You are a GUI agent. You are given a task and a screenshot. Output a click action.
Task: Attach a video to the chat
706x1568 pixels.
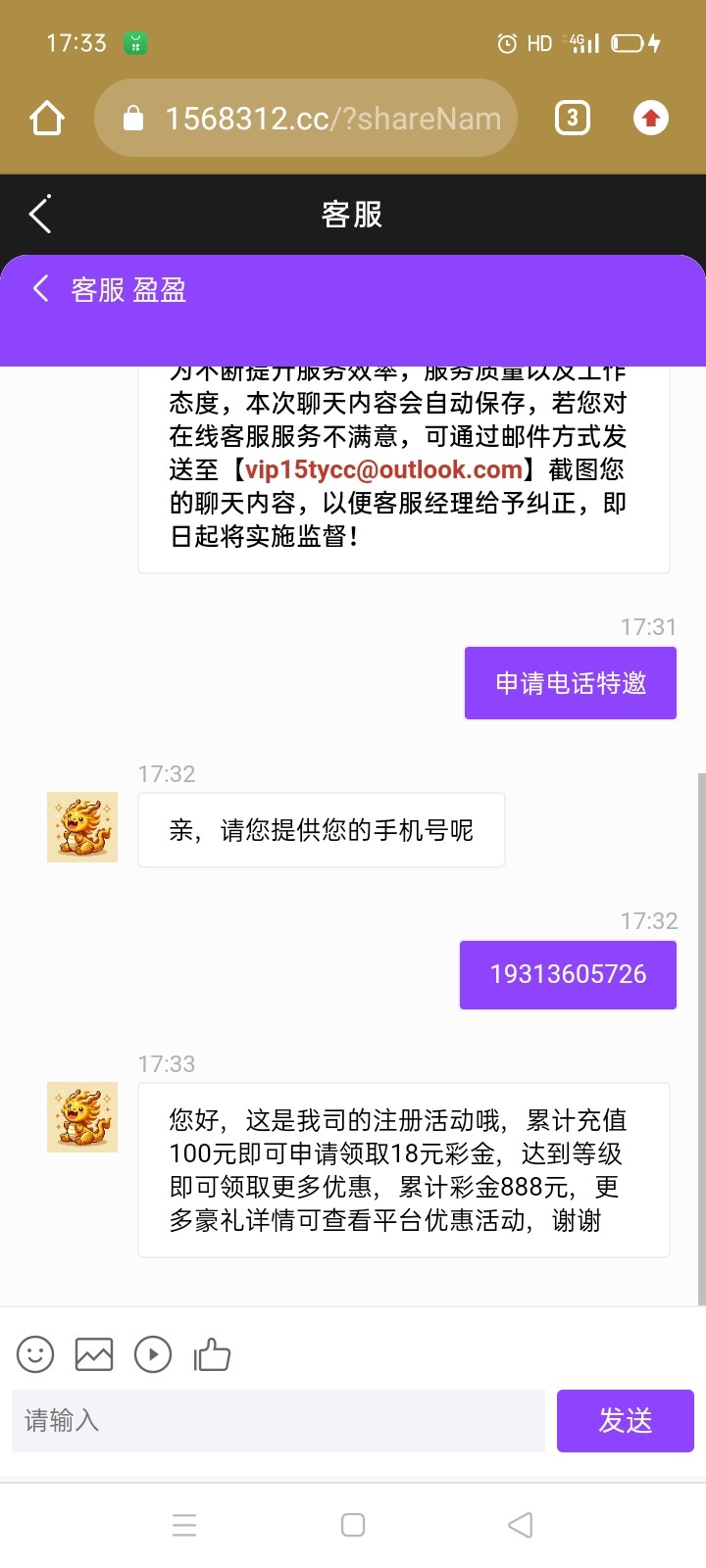[x=153, y=1354]
